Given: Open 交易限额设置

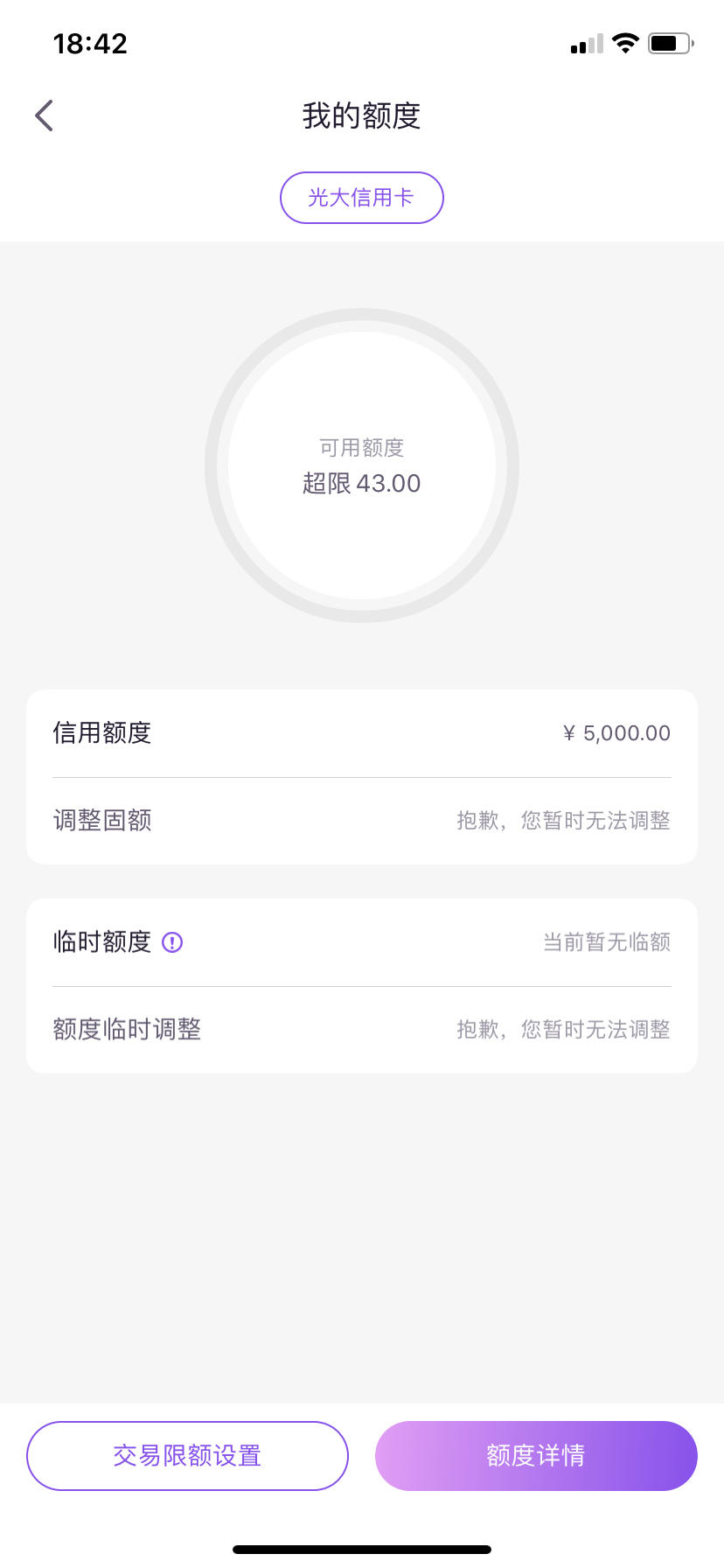Looking at the screenshot, I should pos(187,1456).
